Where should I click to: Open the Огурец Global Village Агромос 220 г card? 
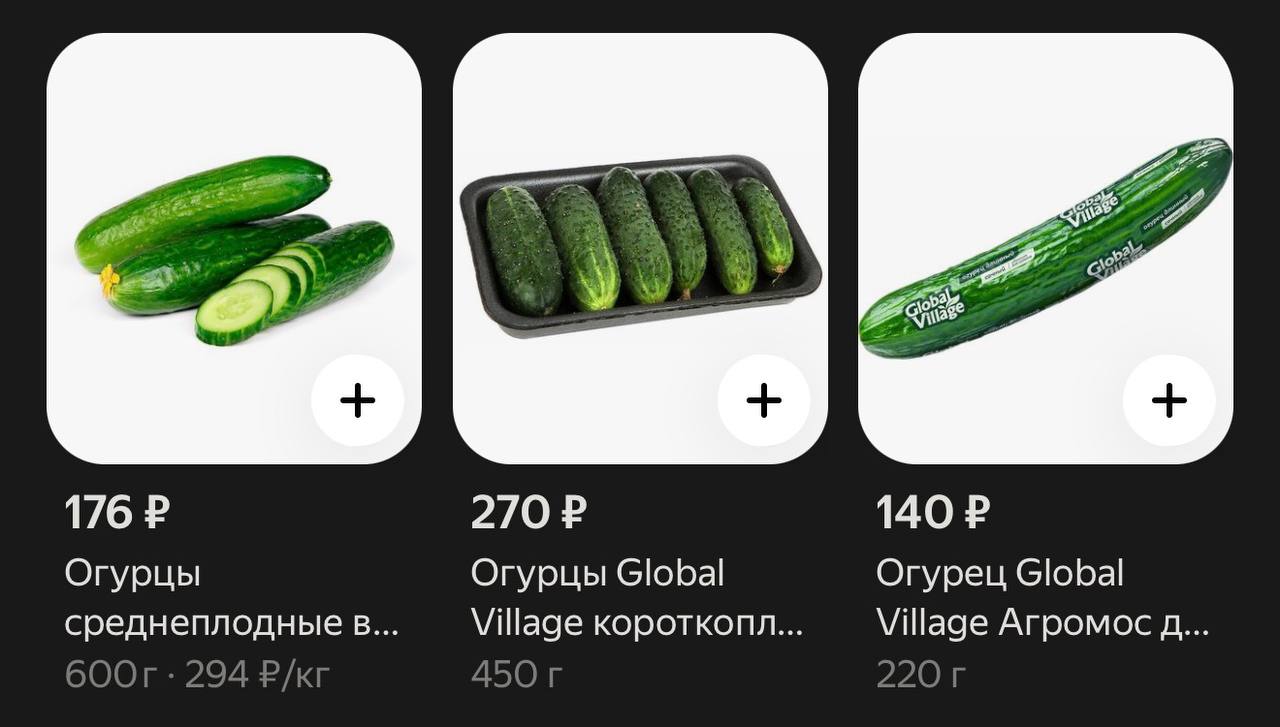pos(1045,250)
